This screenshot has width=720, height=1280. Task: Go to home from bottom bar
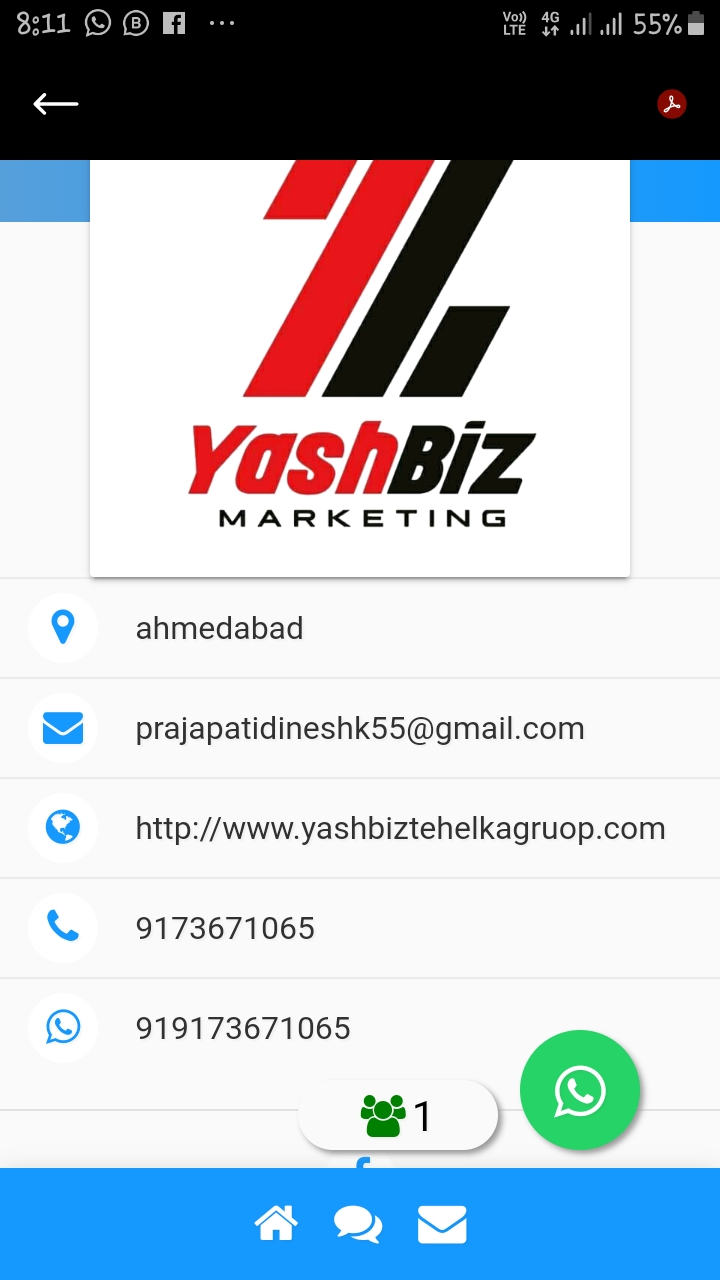(277, 1224)
